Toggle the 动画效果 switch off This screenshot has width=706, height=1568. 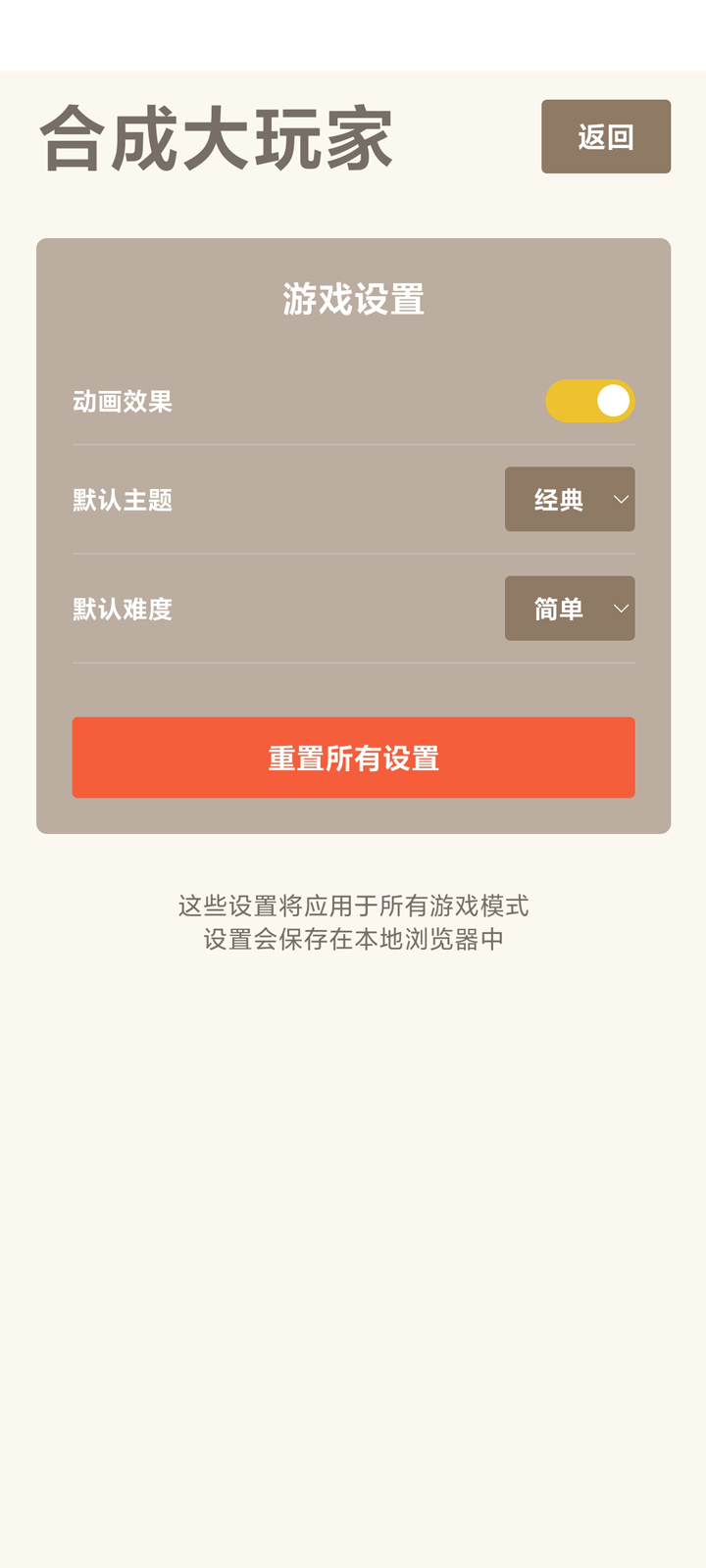pos(589,401)
